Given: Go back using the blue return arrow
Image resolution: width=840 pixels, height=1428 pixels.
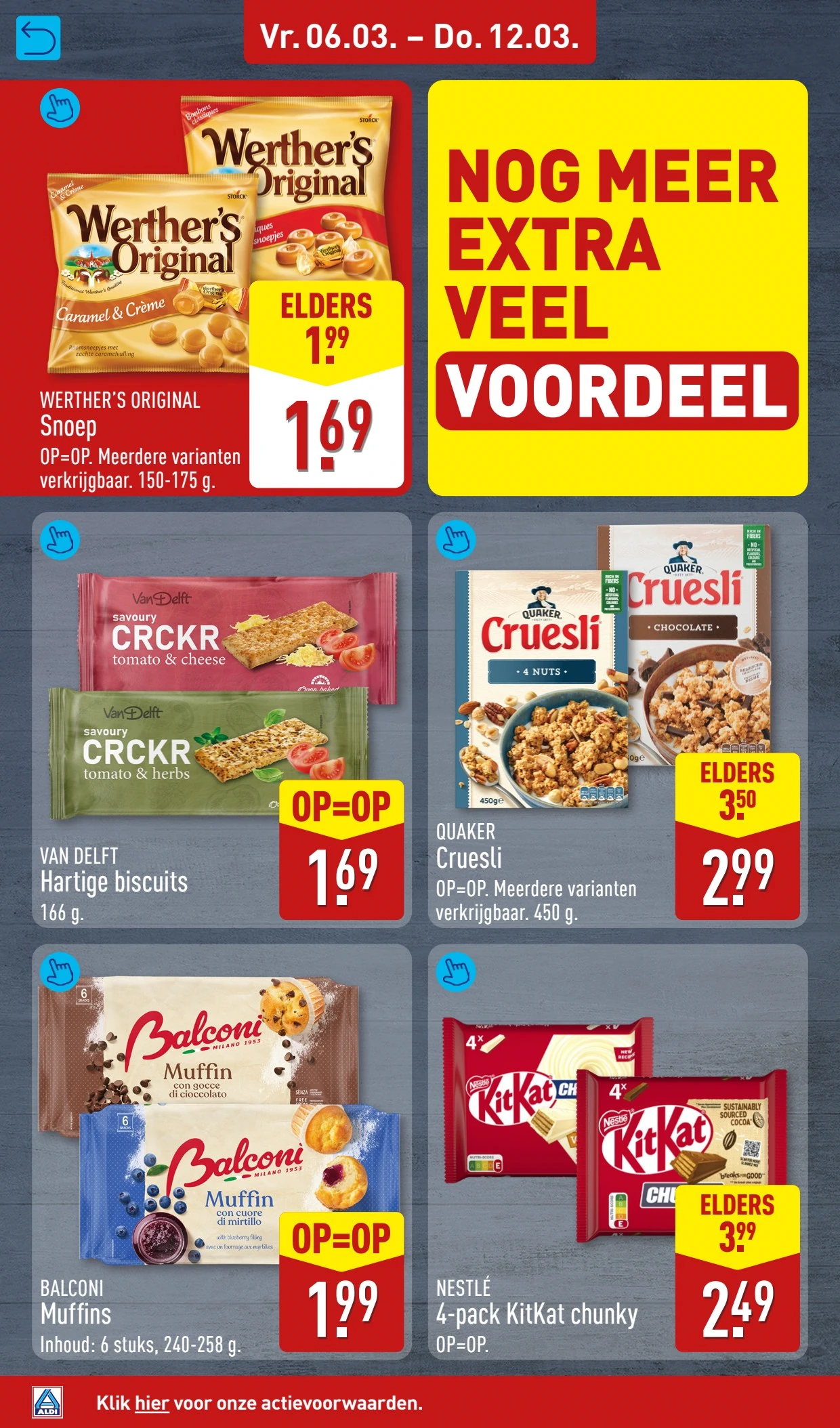Looking at the screenshot, I should coord(38,38).
